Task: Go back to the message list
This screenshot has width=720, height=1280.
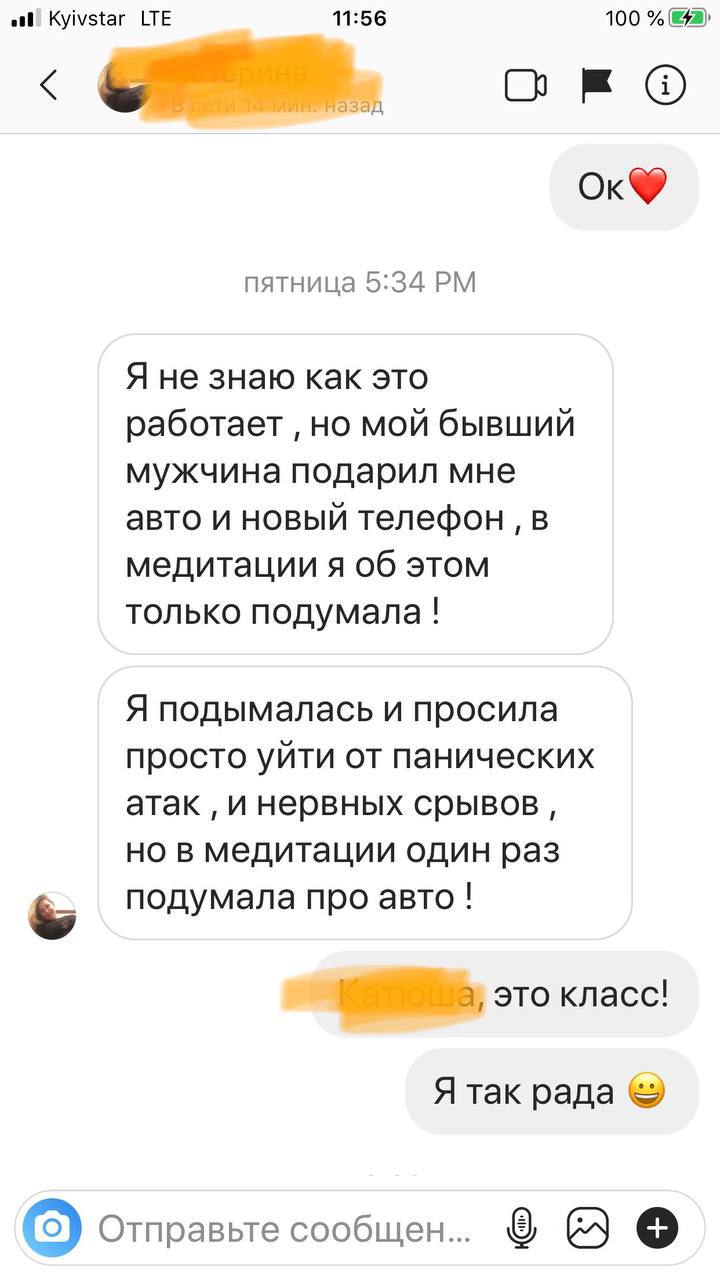Action: coord(48,86)
